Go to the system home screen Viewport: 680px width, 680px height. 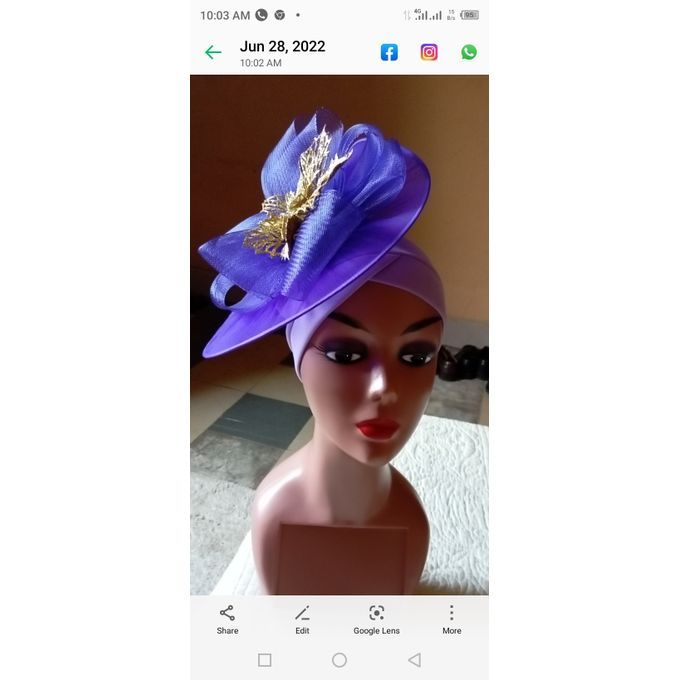[x=339, y=660]
